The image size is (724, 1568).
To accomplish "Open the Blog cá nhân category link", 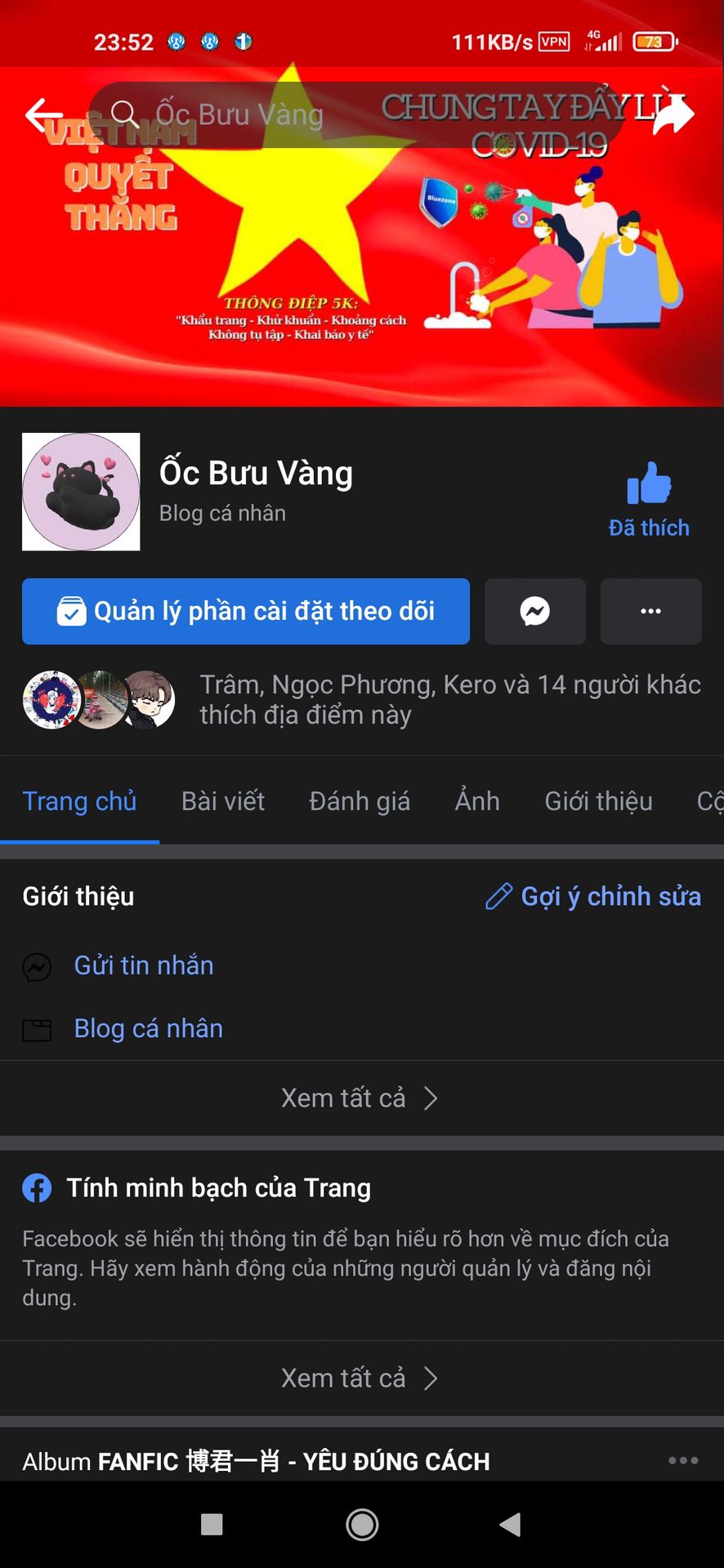I will coord(149,1028).
